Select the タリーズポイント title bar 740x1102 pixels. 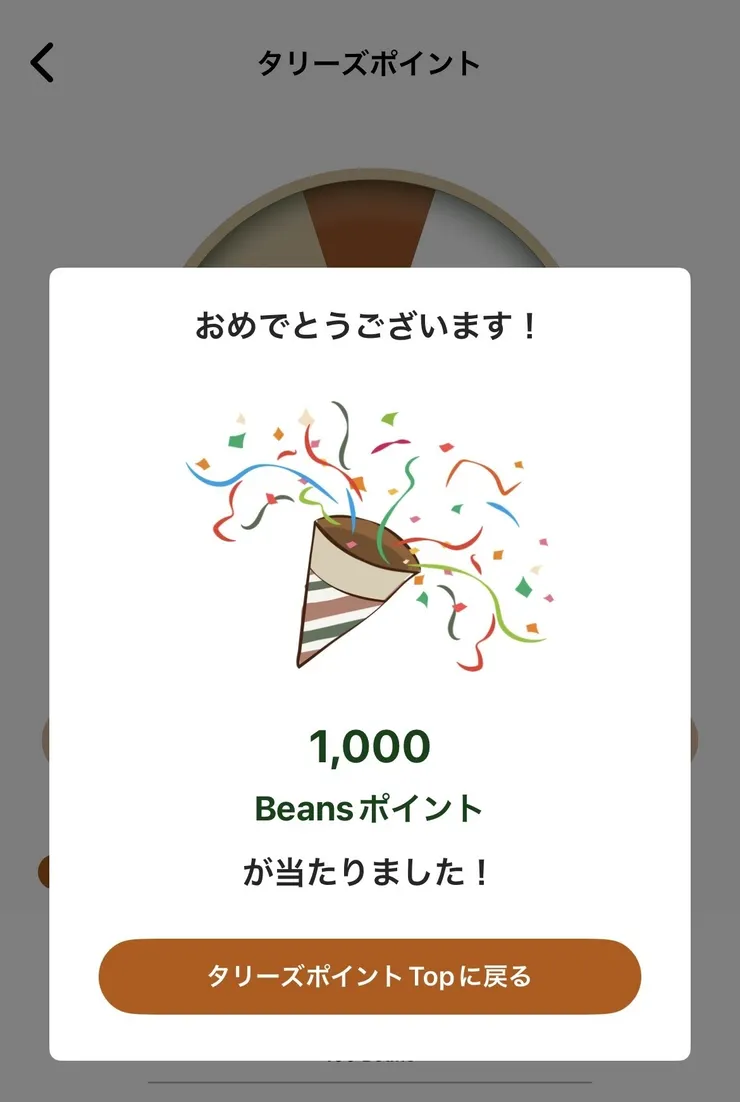click(368, 62)
